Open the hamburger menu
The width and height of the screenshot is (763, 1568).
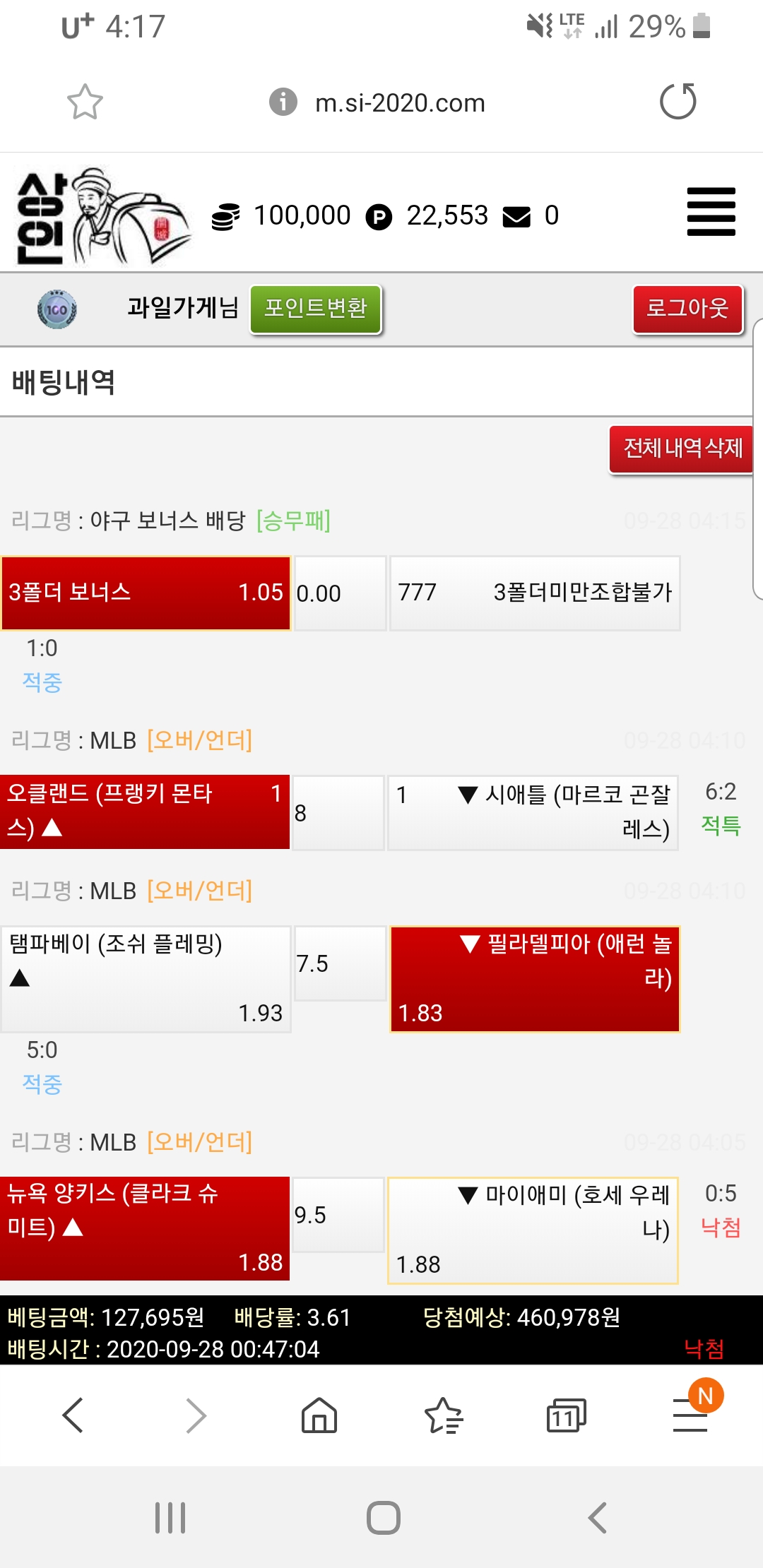(x=711, y=212)
